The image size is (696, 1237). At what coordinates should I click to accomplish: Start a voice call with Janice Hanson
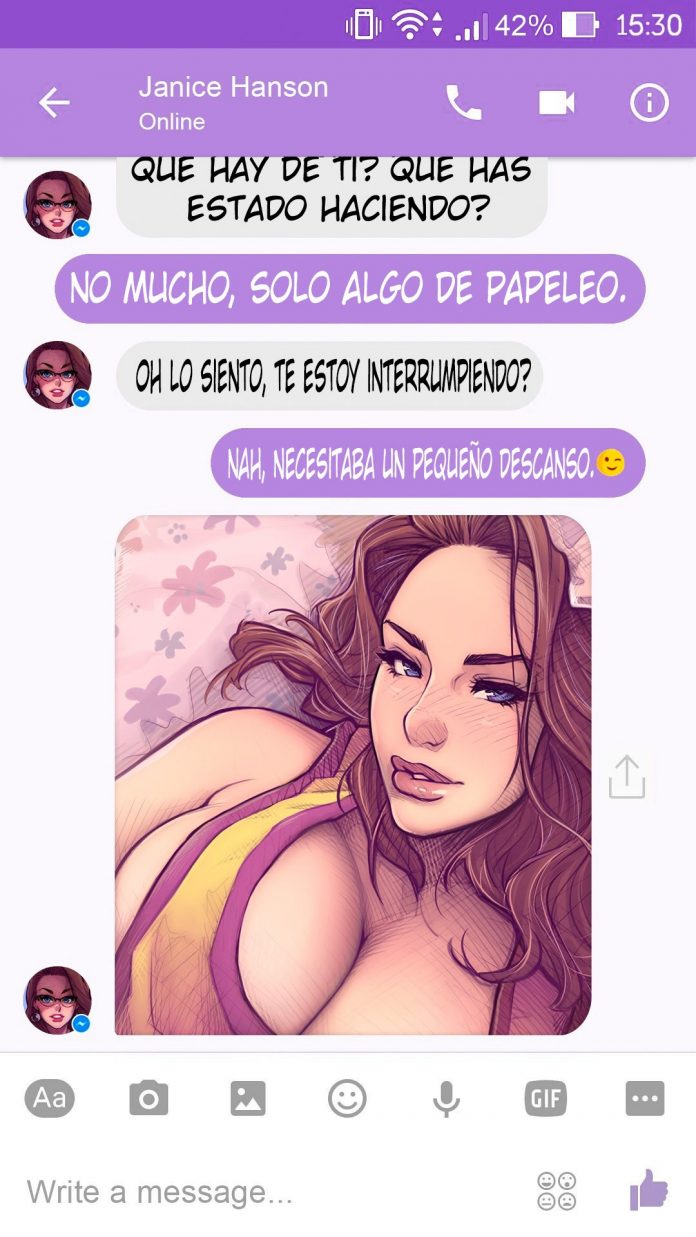click(x=463, y=103)
